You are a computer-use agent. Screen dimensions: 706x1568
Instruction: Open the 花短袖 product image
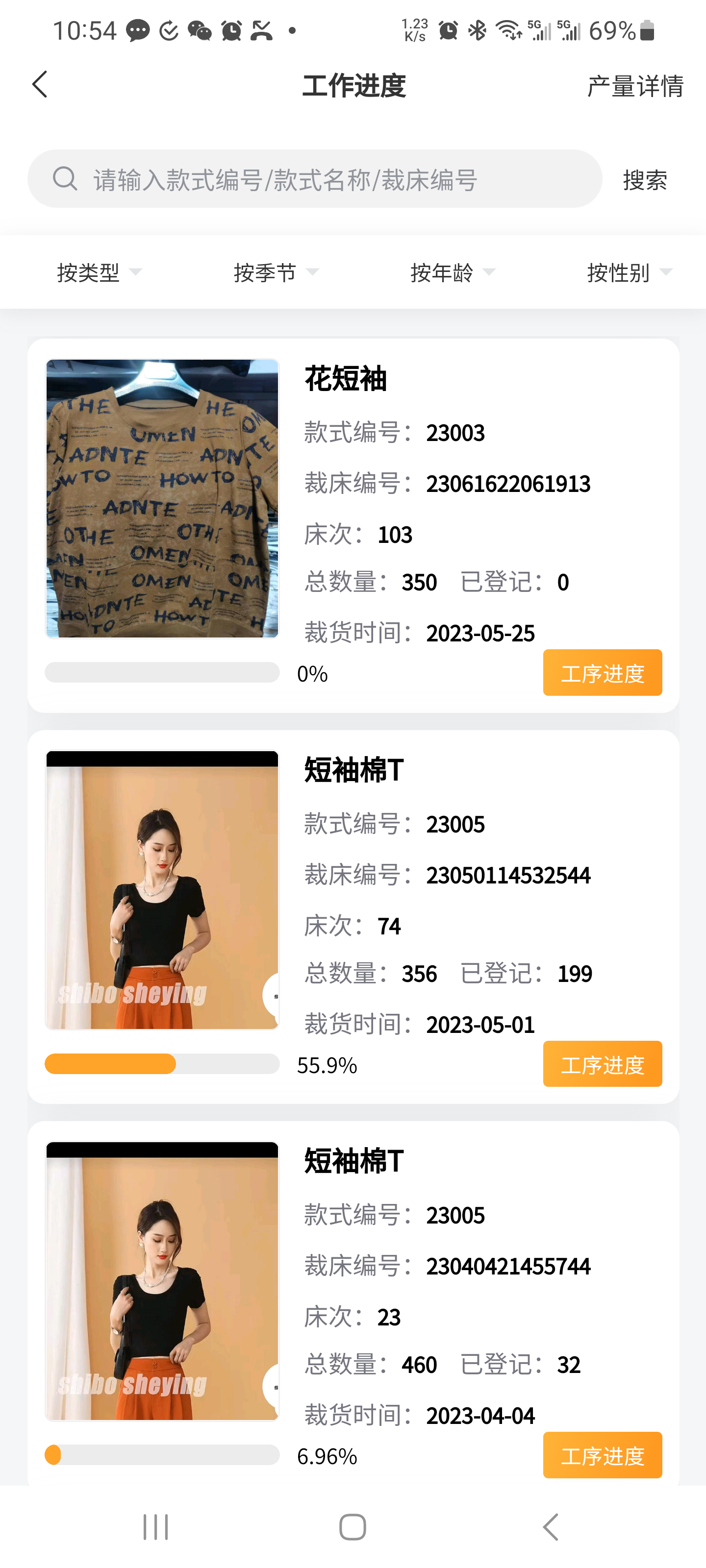click(x=162, y=498)
